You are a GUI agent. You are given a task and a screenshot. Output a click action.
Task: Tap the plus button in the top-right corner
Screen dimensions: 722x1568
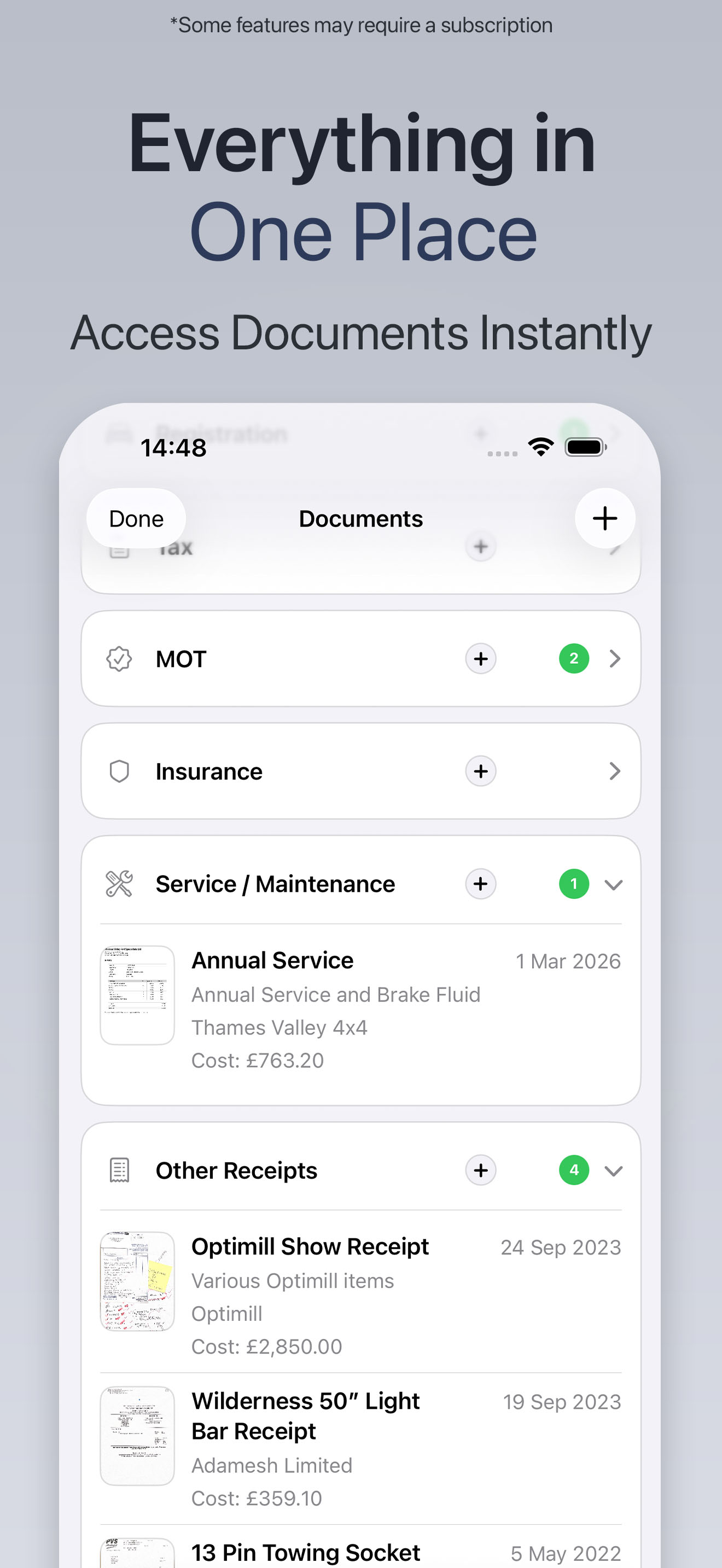tap(604, 518)
